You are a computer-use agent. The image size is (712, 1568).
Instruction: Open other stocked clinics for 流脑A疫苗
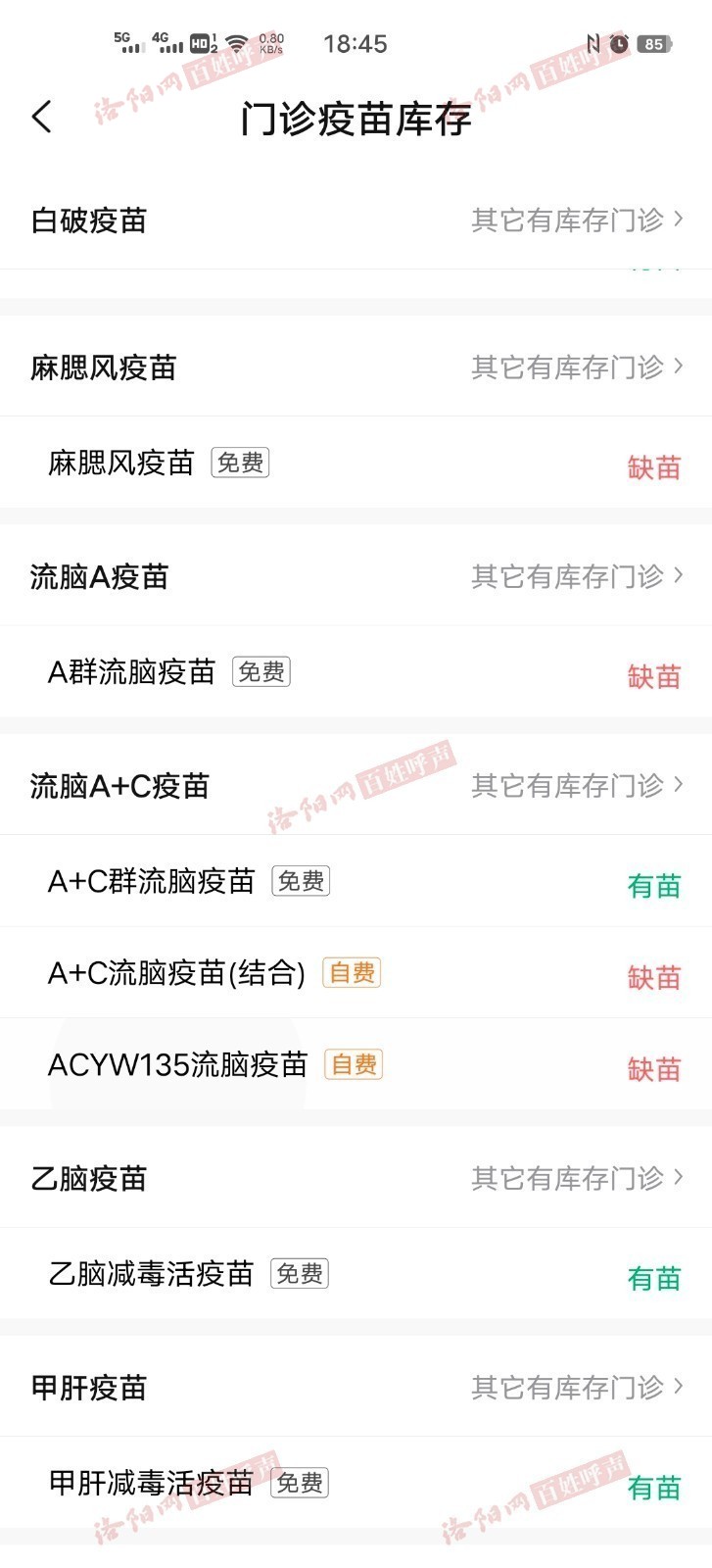click(x=577, y=576)
